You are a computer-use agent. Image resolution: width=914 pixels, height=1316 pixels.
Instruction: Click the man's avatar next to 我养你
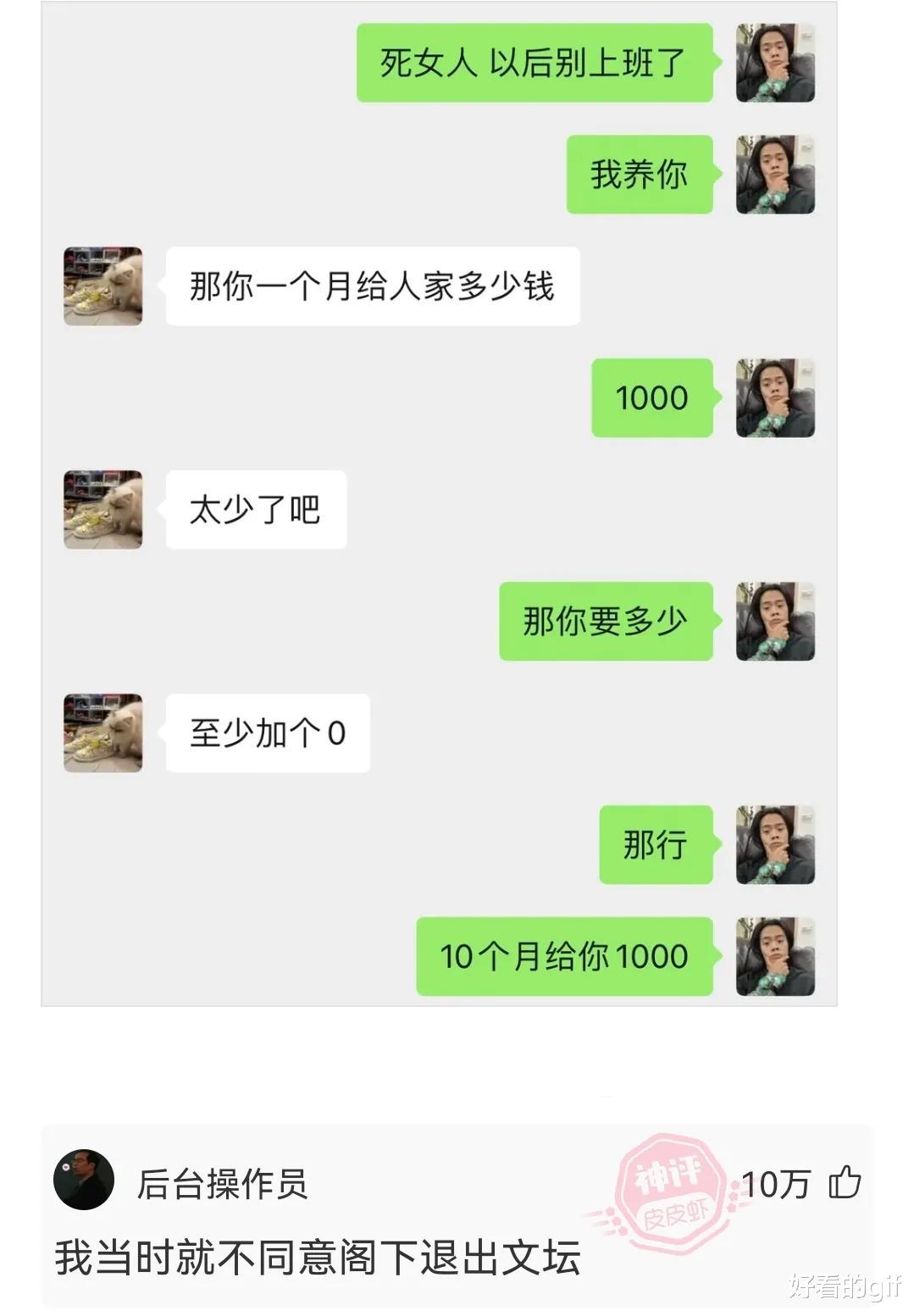pos(774,176)
